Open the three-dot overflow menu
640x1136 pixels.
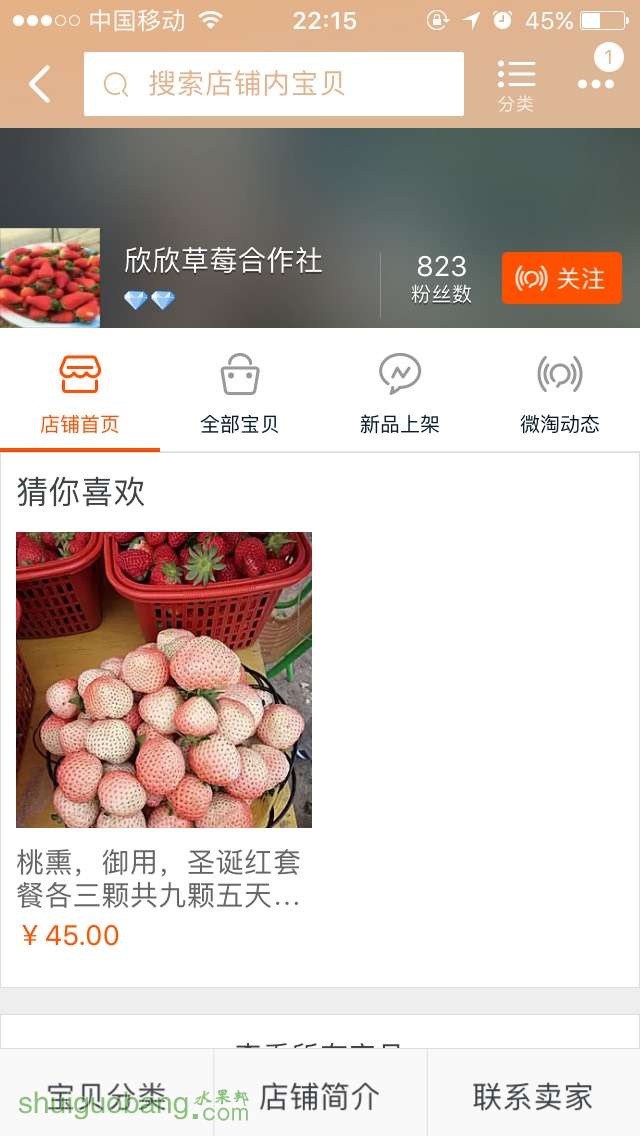(596, 84)
